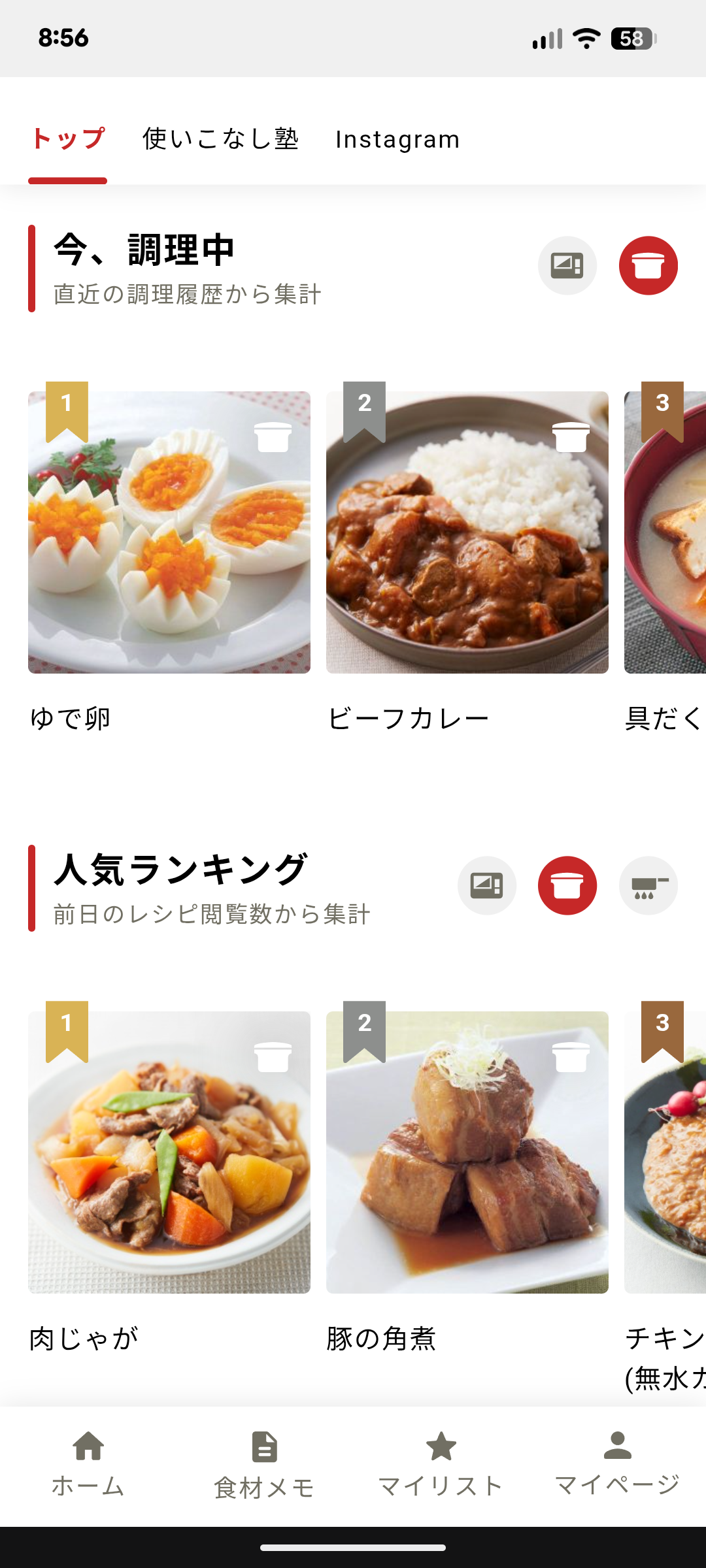Viewport: 706px width, 1568px height.
Task: Switch to the トップ tab
Action: pyautogui.click(x=67, y=139)
